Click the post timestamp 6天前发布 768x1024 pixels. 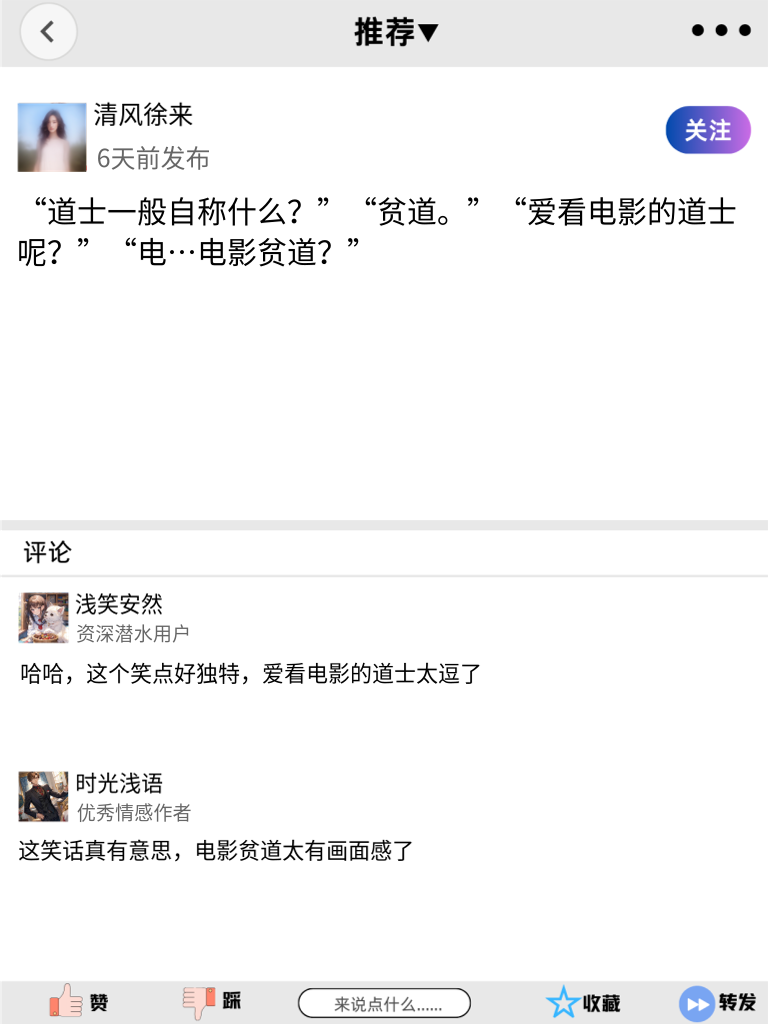tap(152, 158)
